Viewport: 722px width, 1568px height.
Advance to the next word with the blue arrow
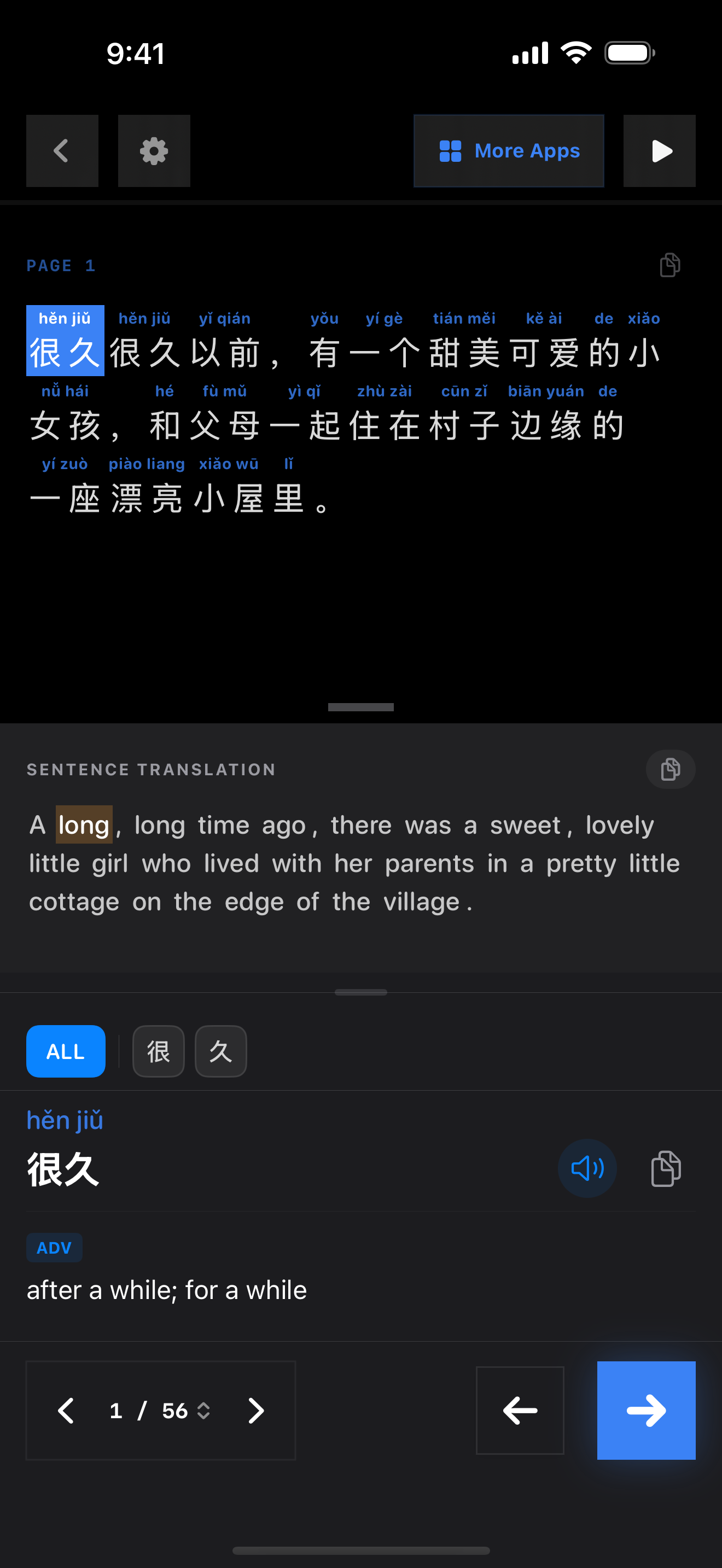(646, 1411)
